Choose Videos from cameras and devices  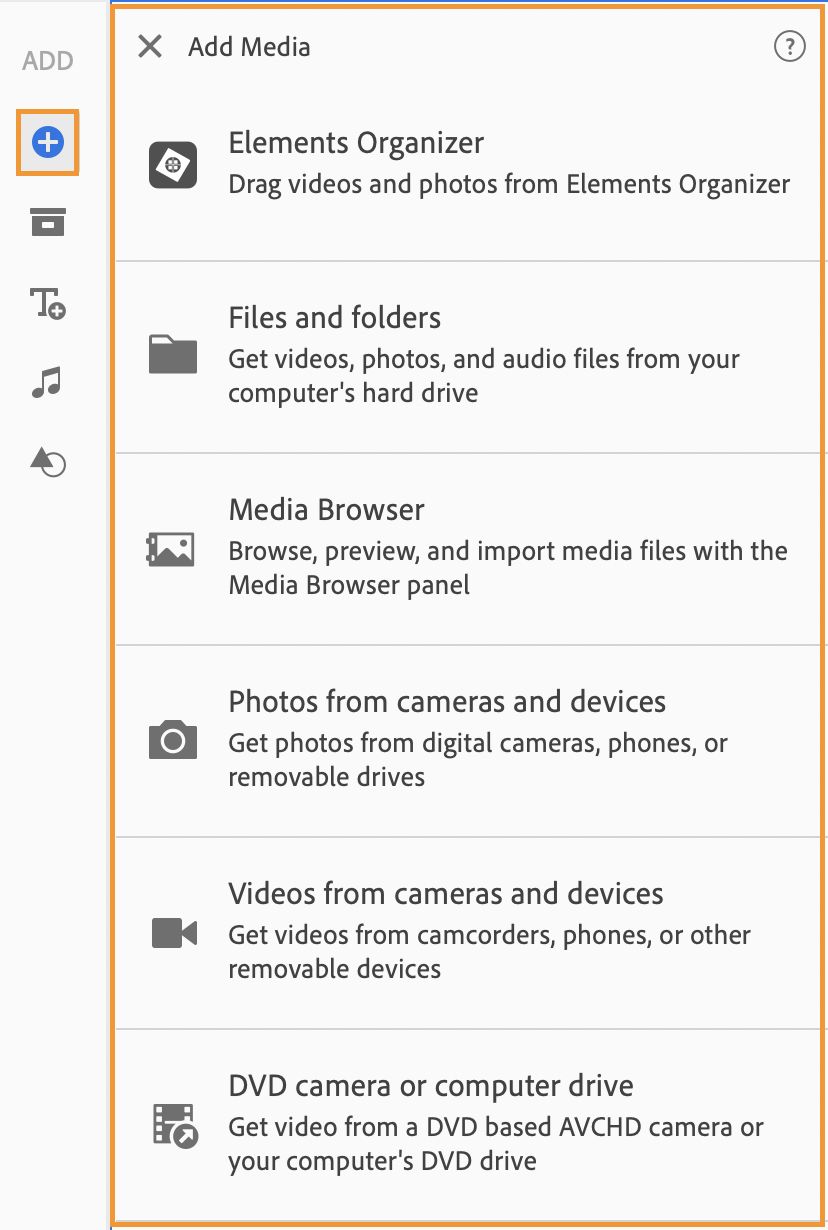pyautogui.click(x=468, y=932)
